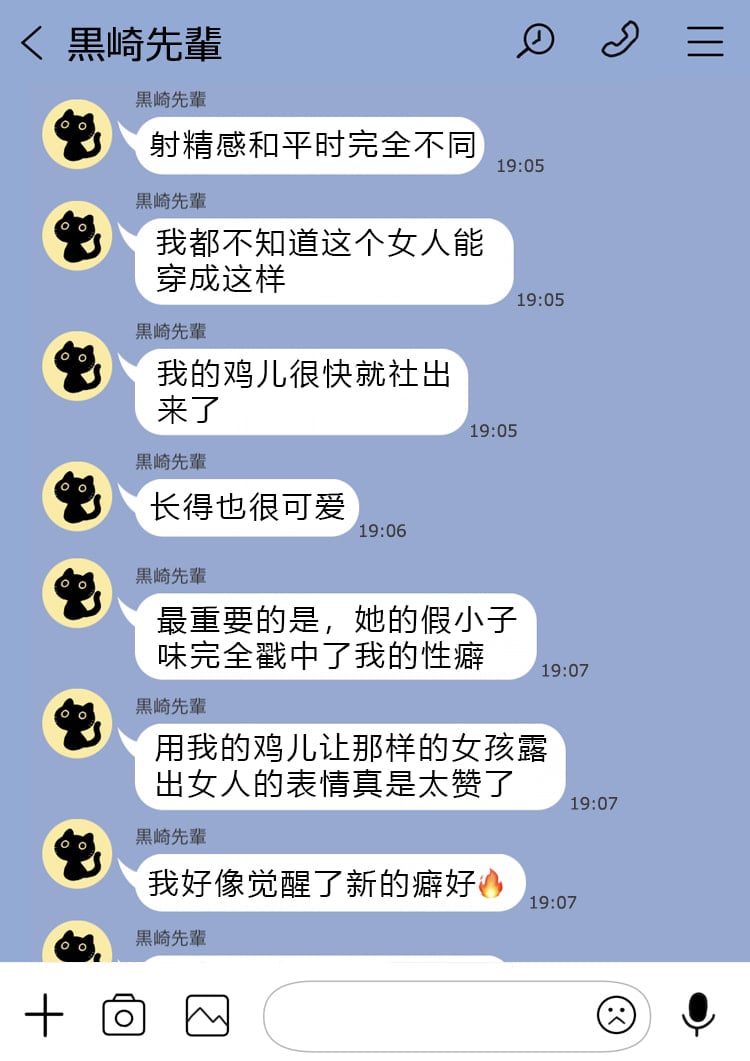View 黑崎先輩's profile via the 19:06 message avatar

[x=77, y=496]
